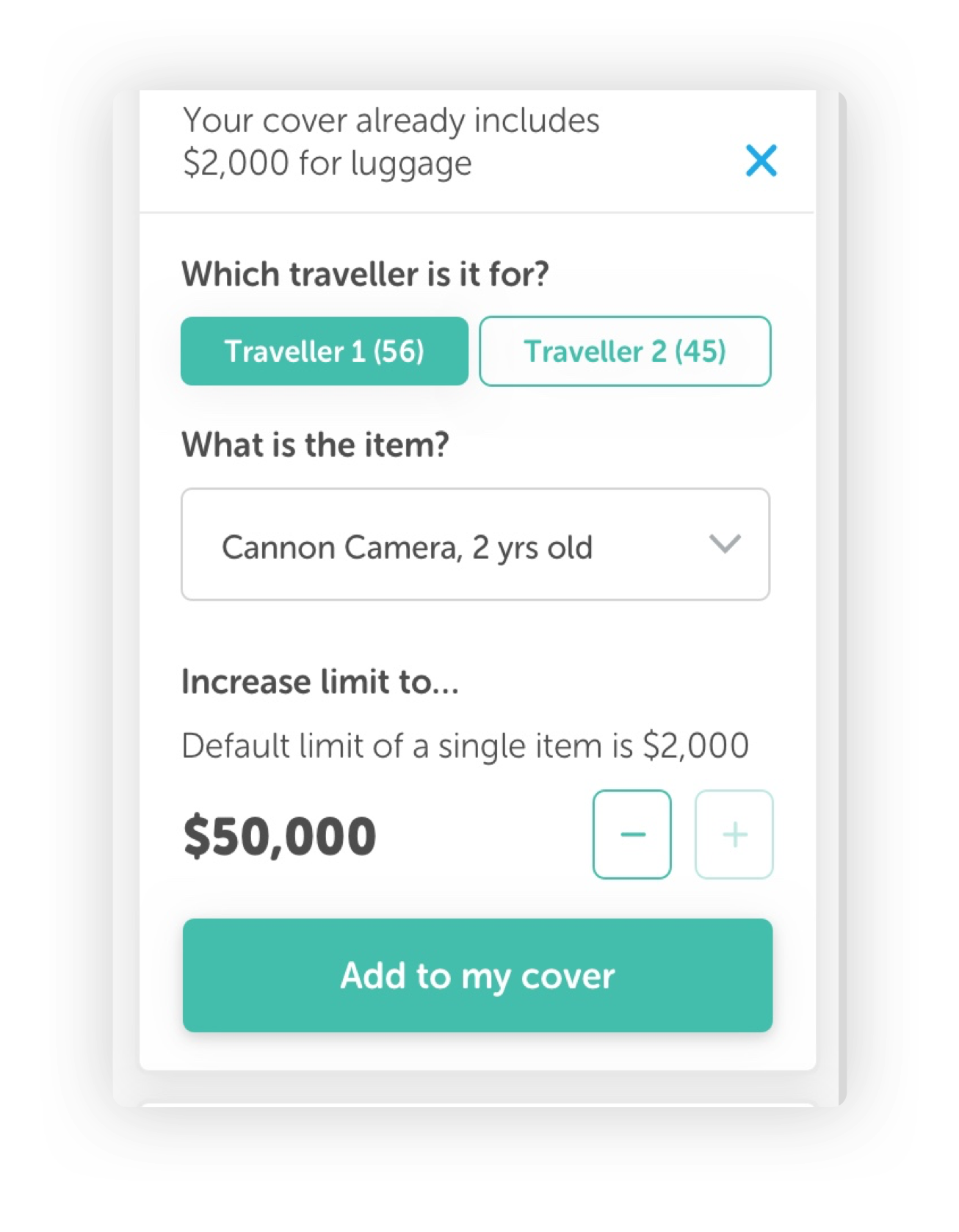Close the luggage cover panel

click(761, 161)
